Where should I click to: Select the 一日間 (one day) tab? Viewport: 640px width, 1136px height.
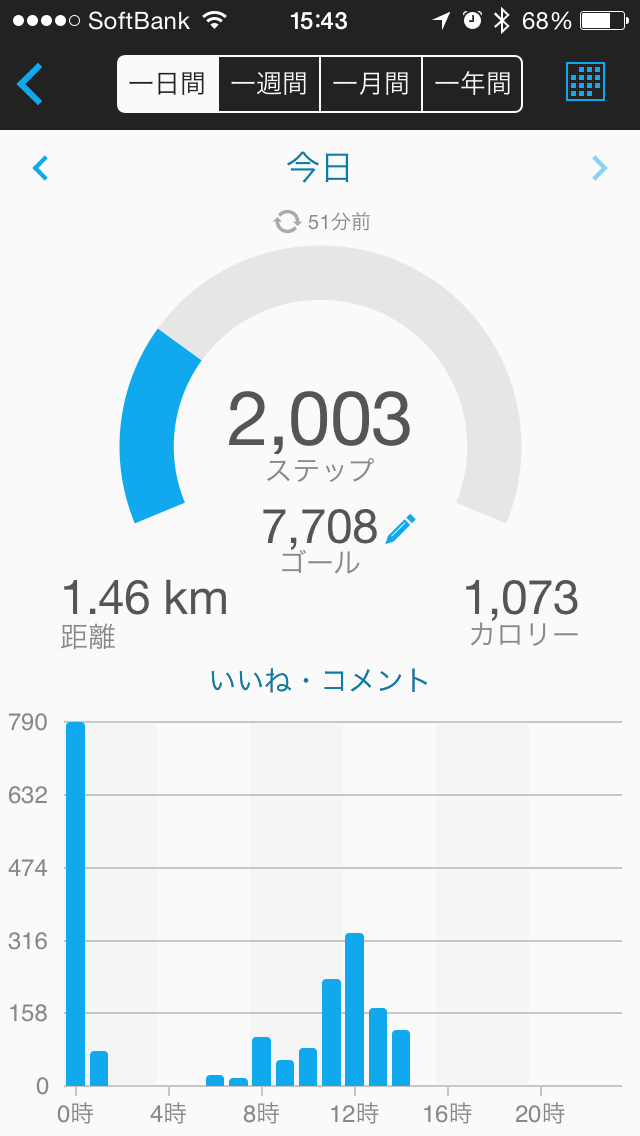168,83
